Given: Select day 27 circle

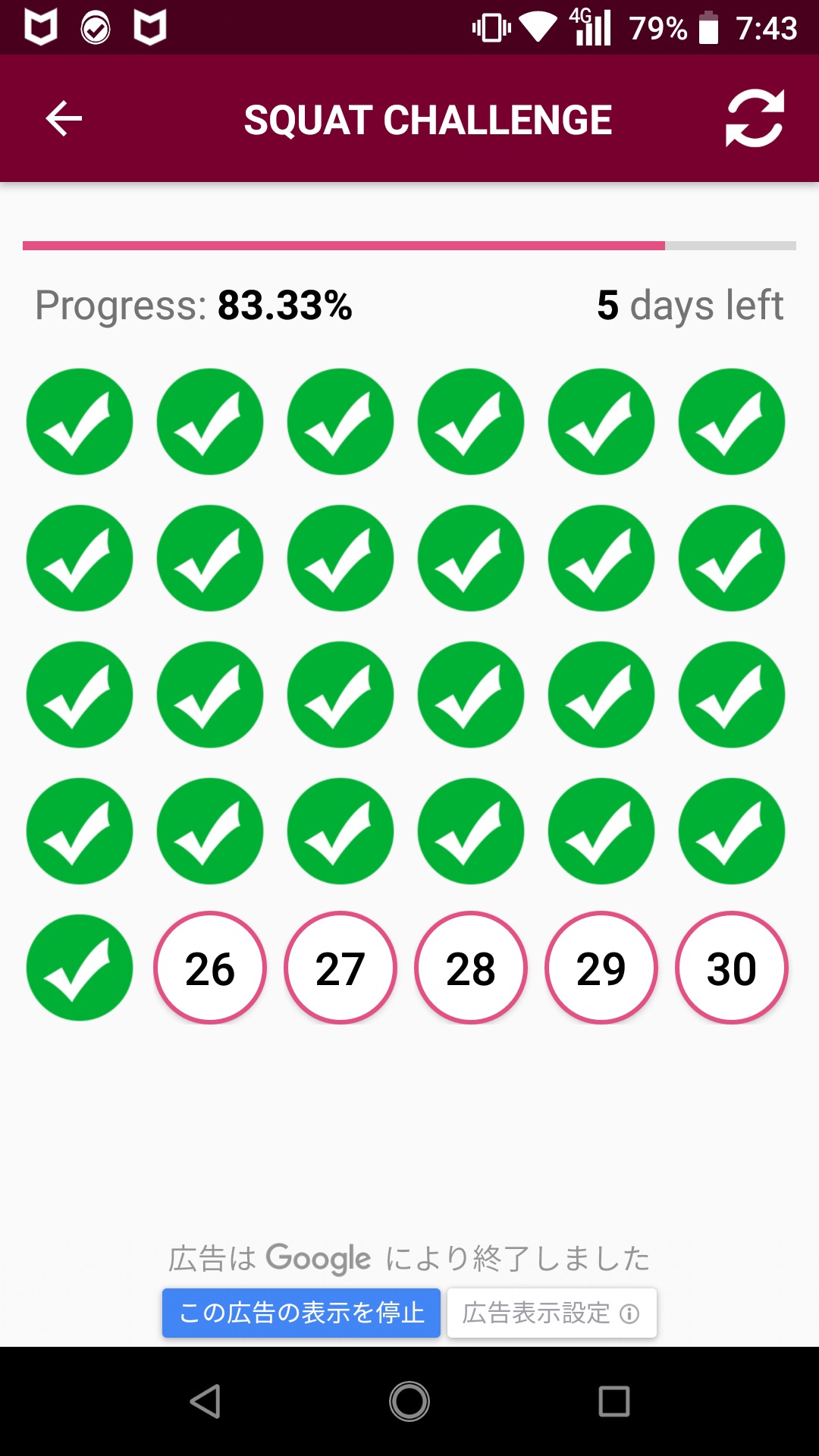Looking at the screenshot, I should [x=340, y=968].
